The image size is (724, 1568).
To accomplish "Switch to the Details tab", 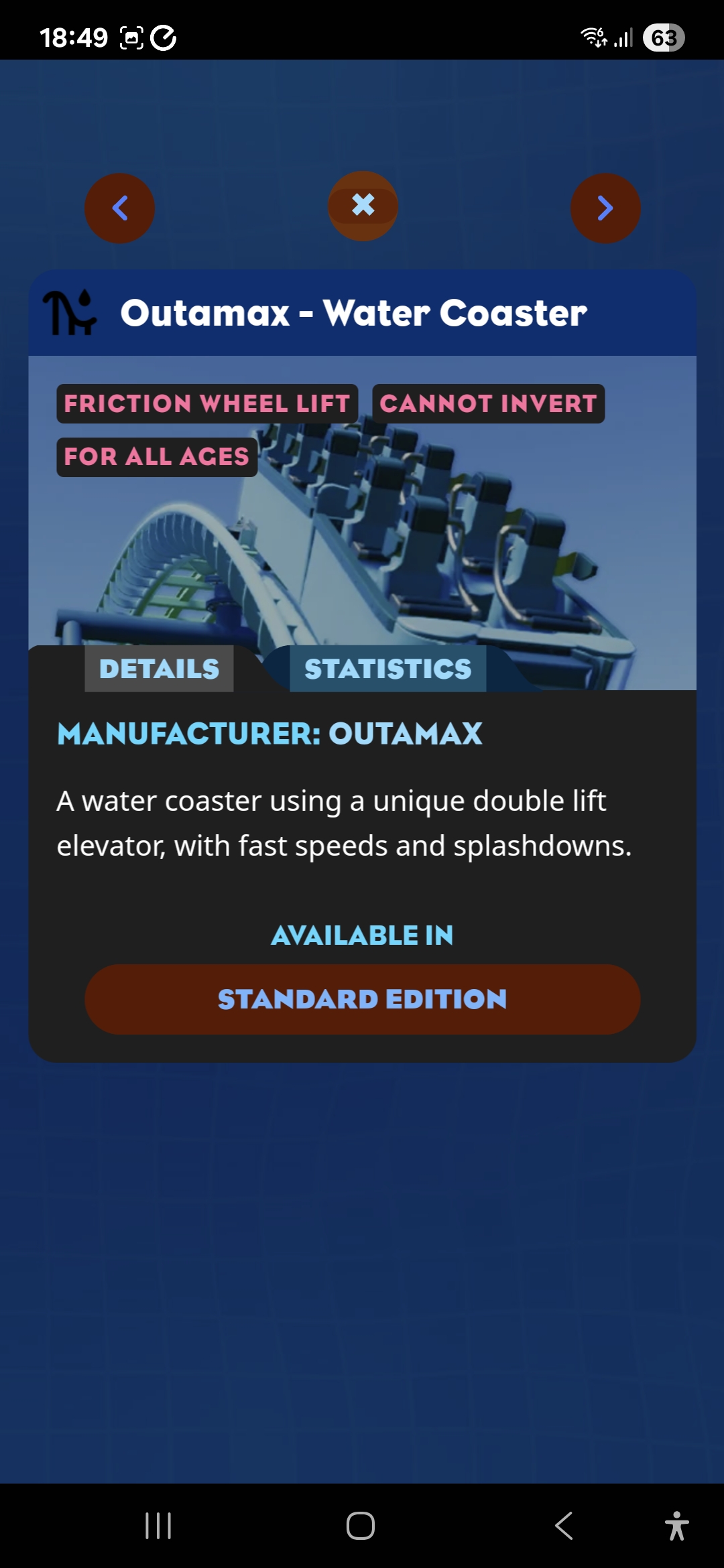I will [160, 669].
